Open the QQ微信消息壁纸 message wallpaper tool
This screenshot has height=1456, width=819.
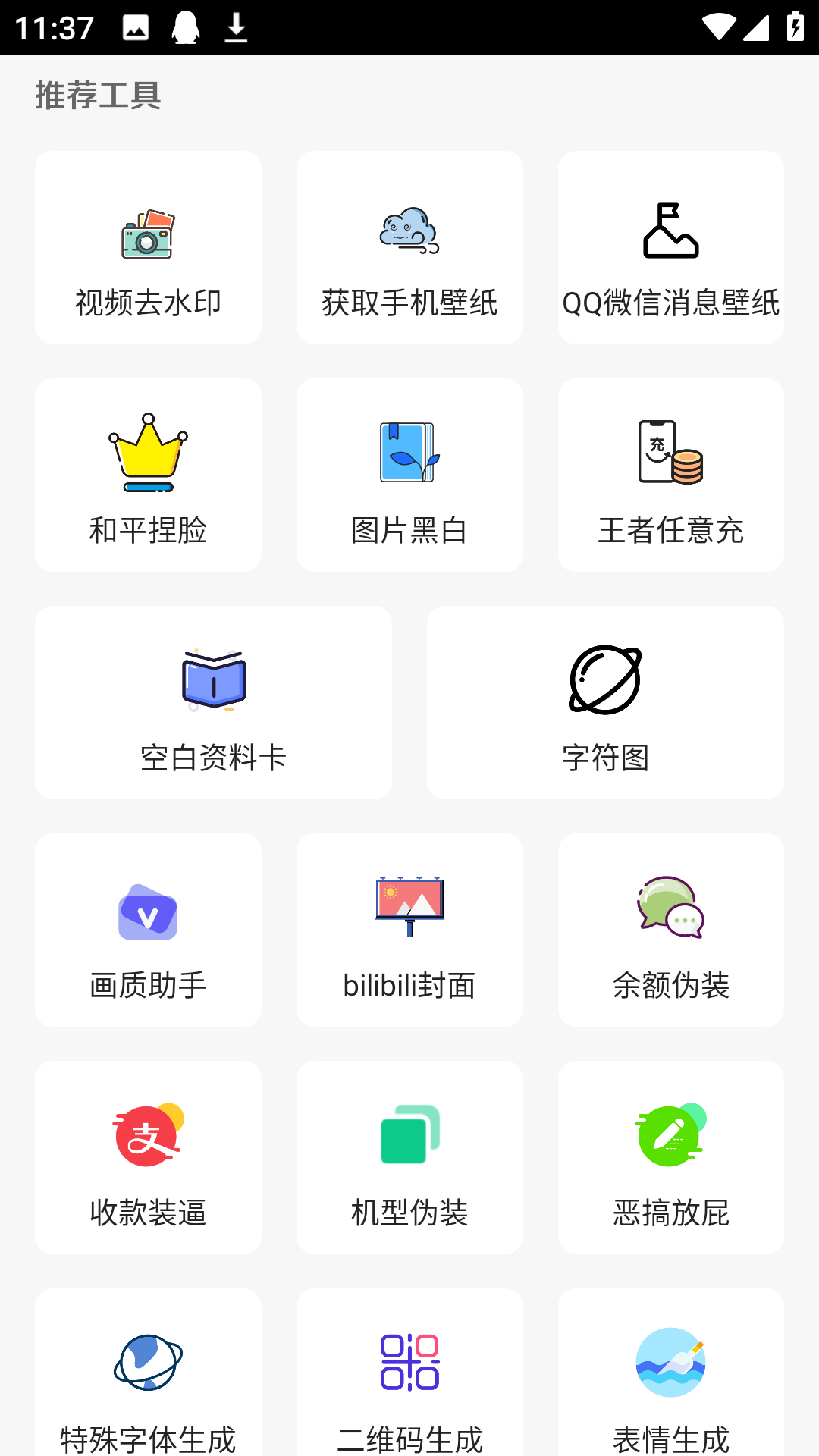pos(670,247)
